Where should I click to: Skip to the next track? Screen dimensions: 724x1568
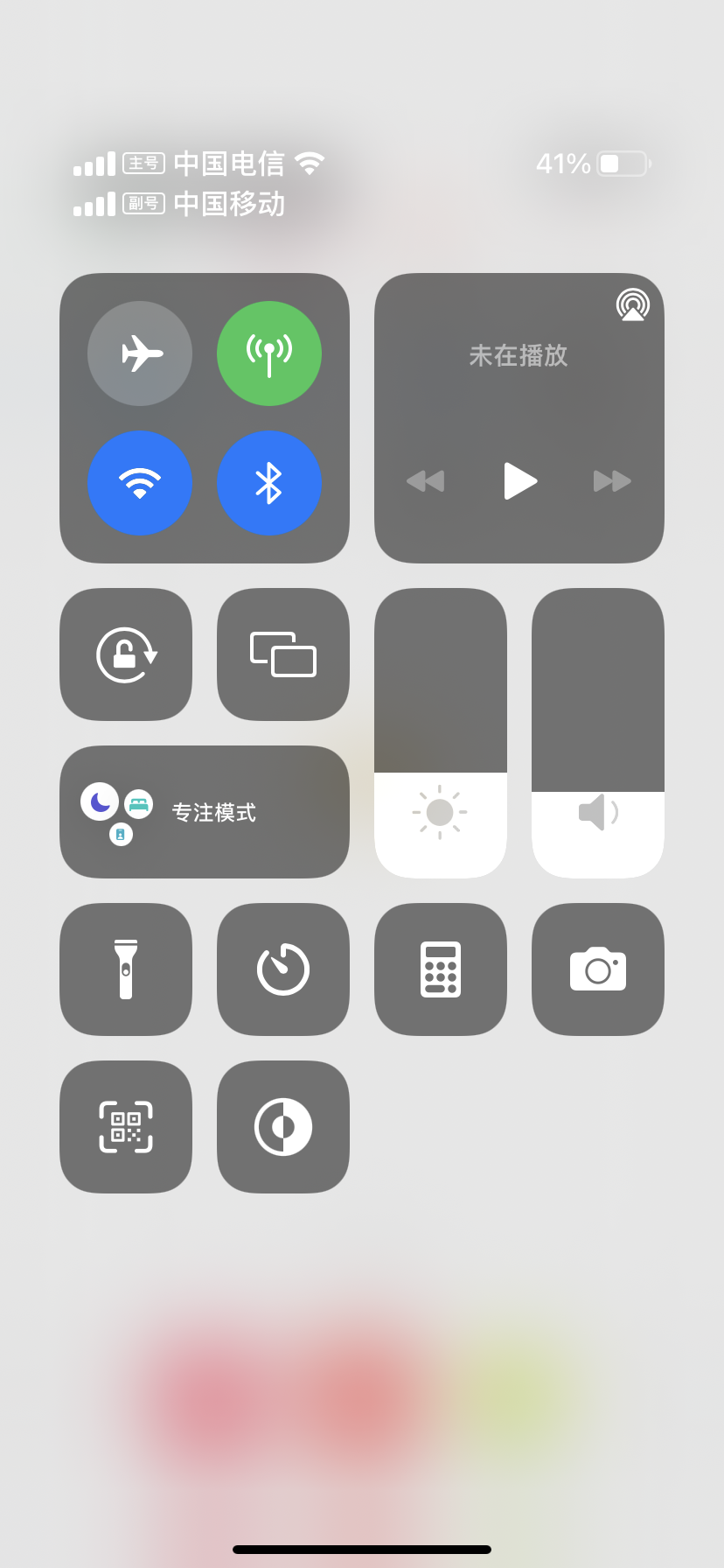click(x=612, y=480)
